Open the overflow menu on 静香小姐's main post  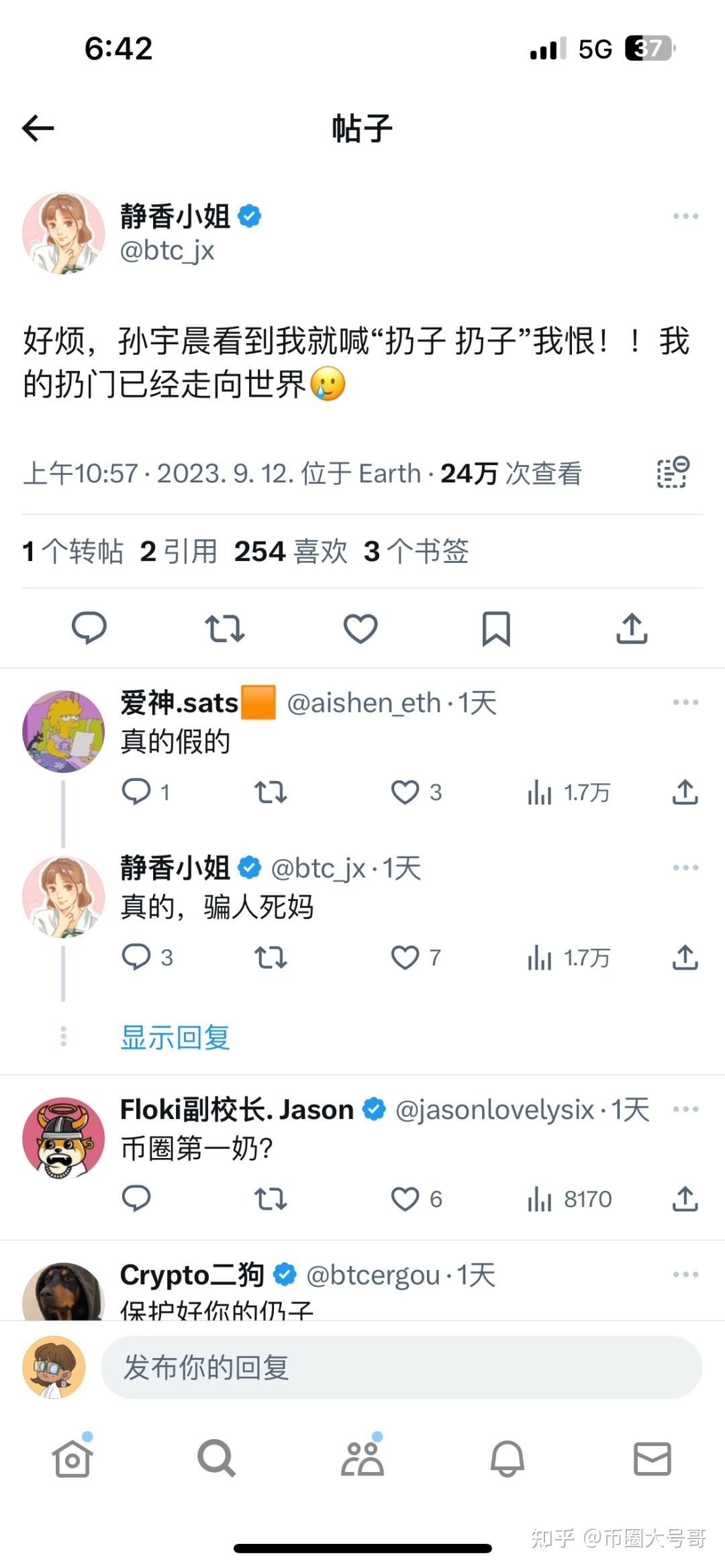point(685,216)
